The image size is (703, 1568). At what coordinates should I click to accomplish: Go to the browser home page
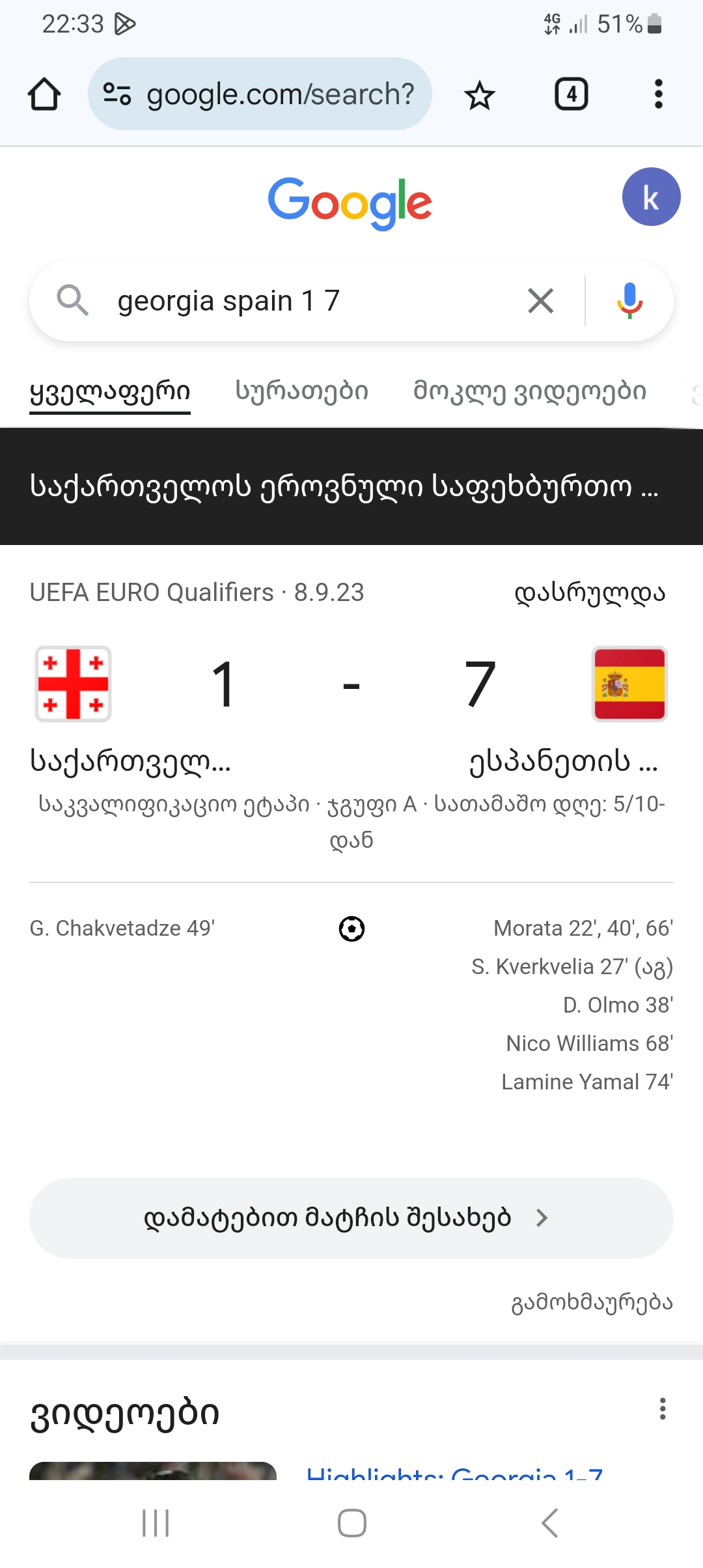tap(44, 94)
